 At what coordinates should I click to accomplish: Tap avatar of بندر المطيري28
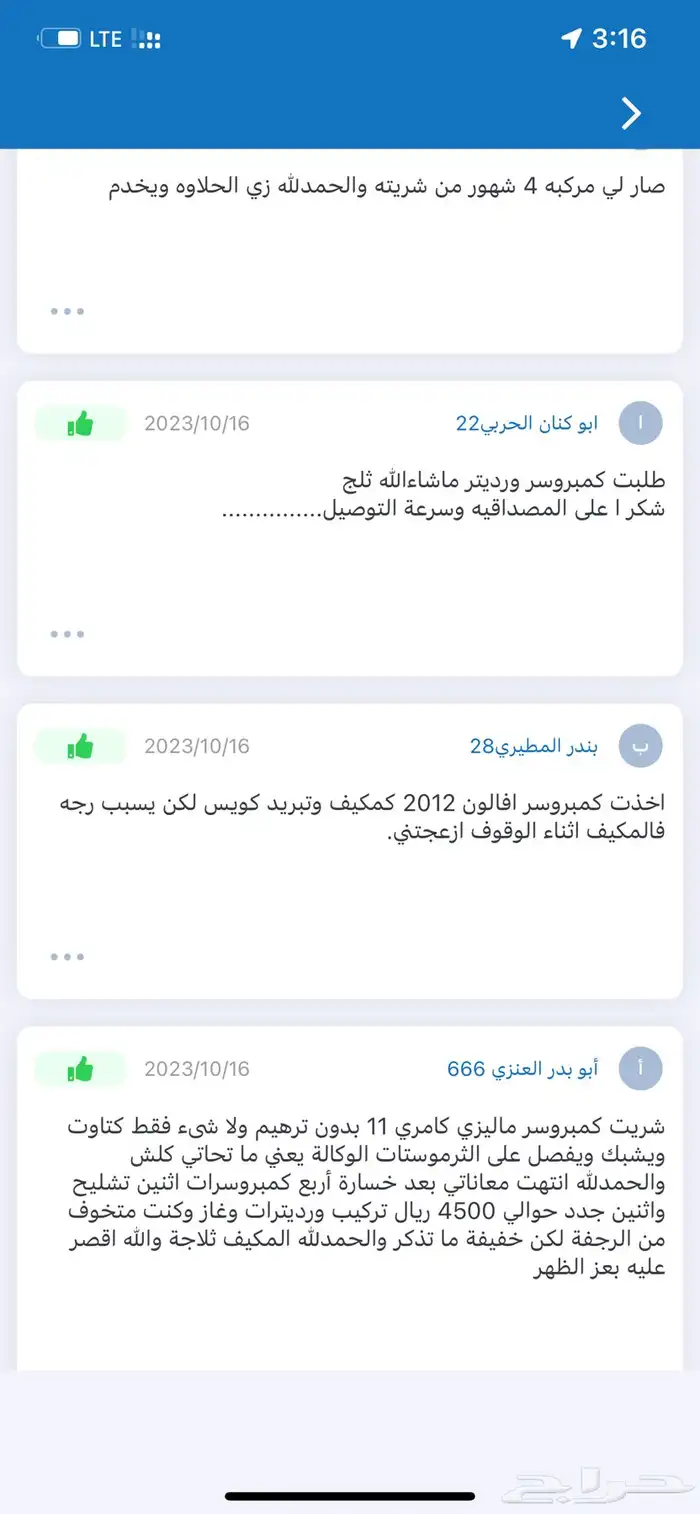click(640, 747)
